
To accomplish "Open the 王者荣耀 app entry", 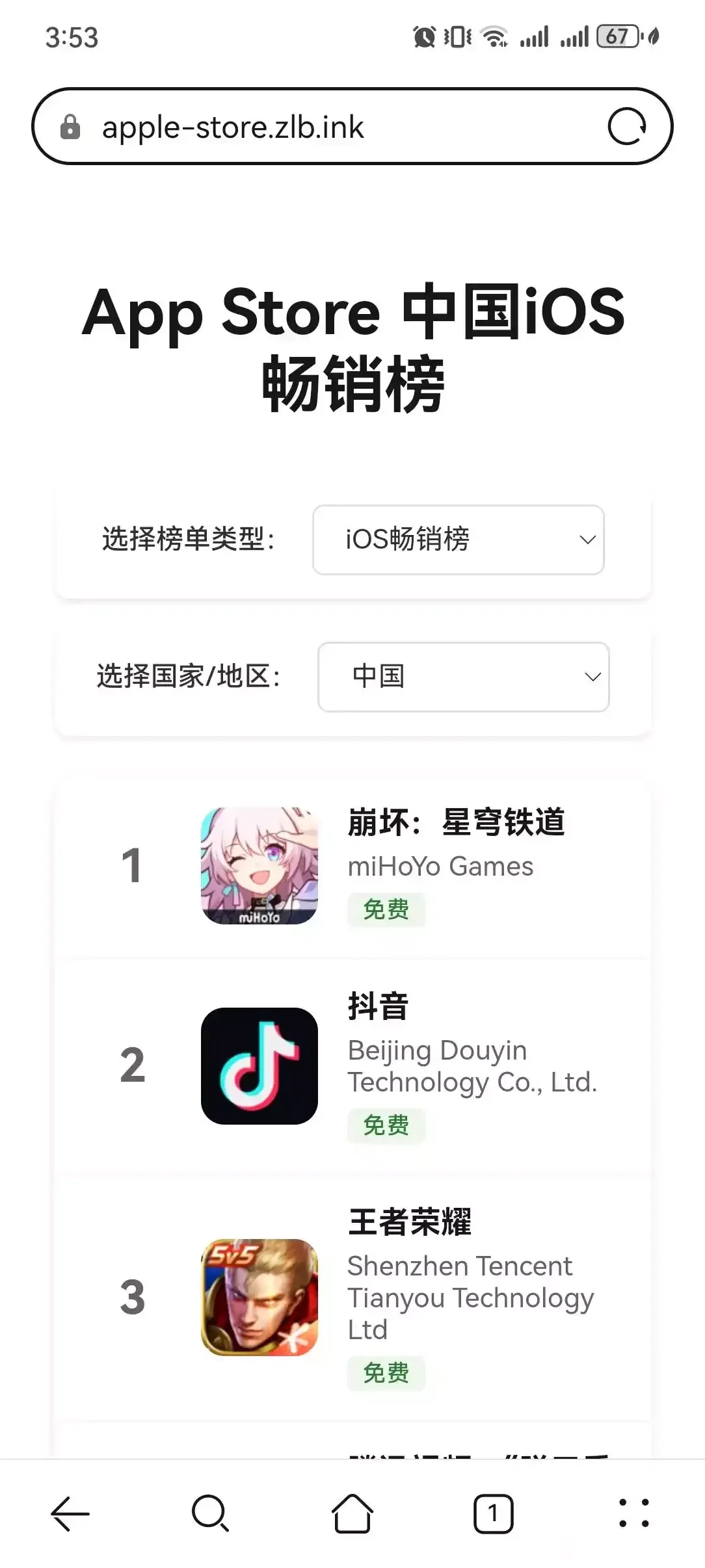I will coord(410,1222).
